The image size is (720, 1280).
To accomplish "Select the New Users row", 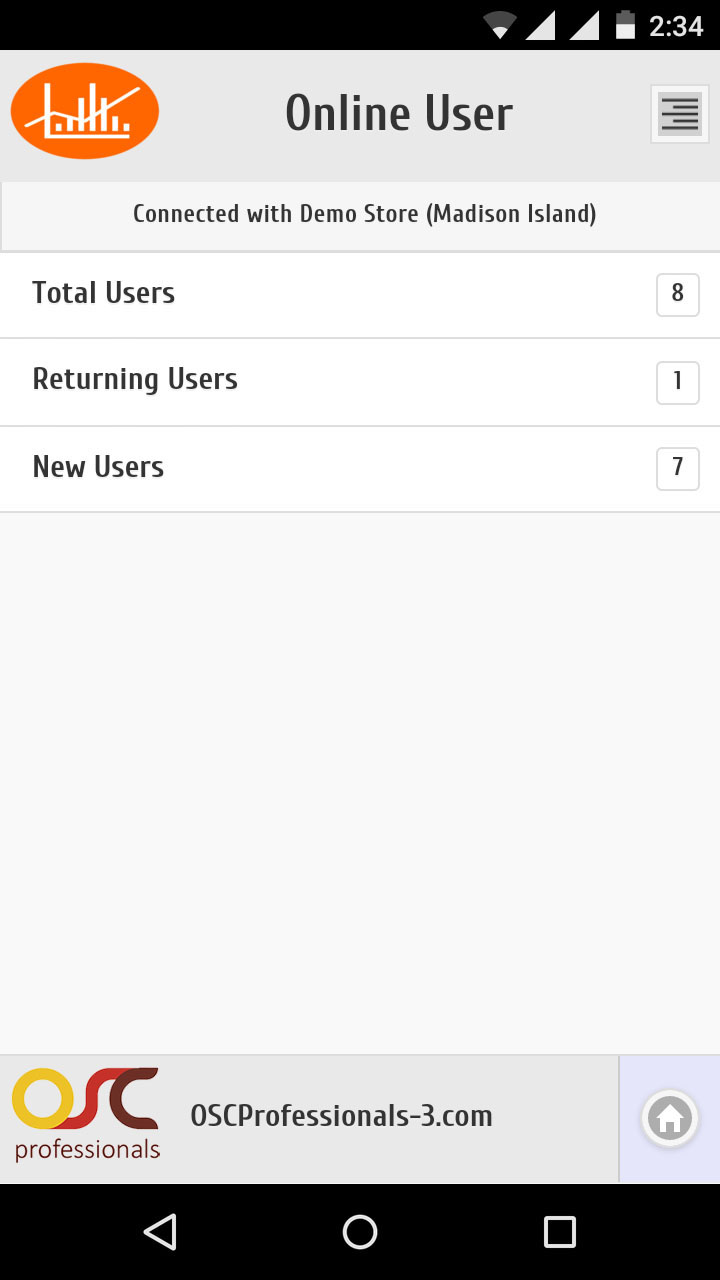I will point(360,469).
